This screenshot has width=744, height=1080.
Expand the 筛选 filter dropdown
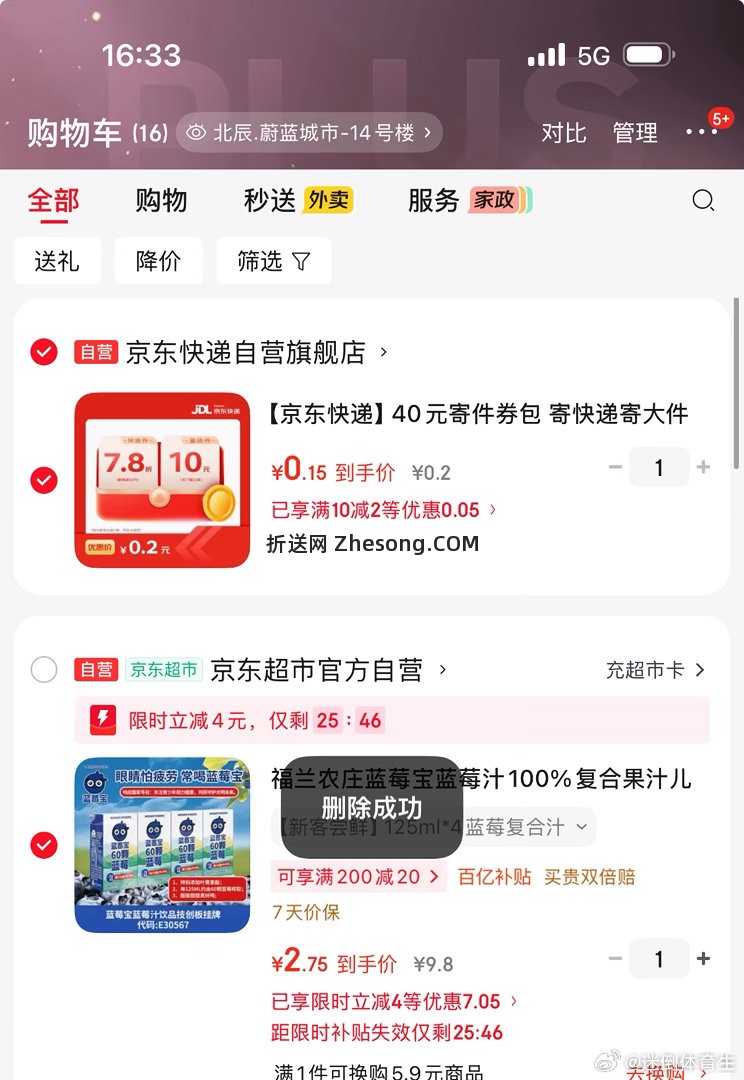[x=273, y=260]
